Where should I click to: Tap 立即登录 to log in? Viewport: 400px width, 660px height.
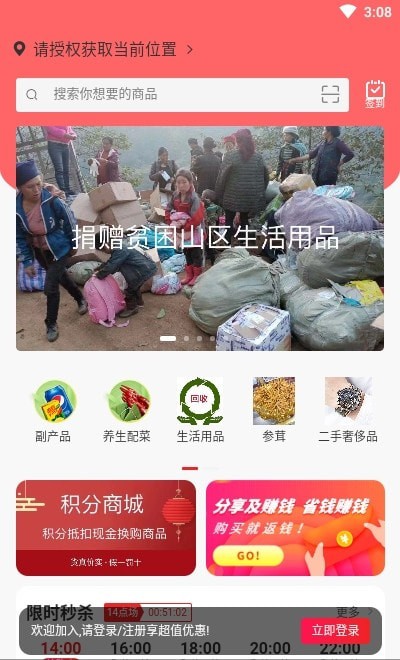[x=336, y=630]
